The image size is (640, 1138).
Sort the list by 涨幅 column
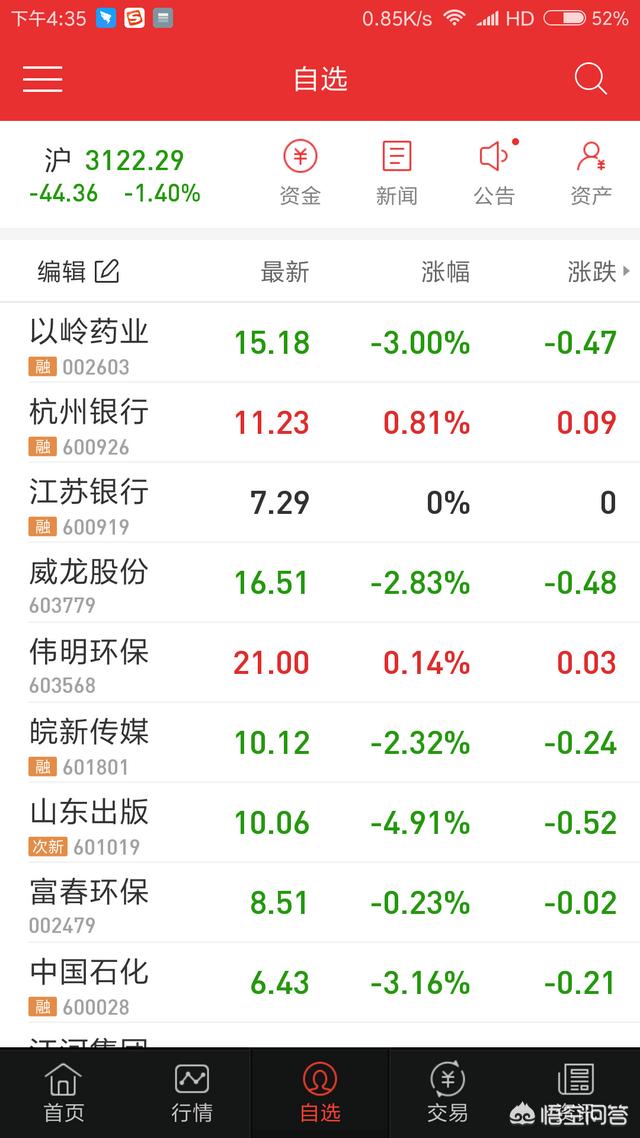tap(445, 271)
